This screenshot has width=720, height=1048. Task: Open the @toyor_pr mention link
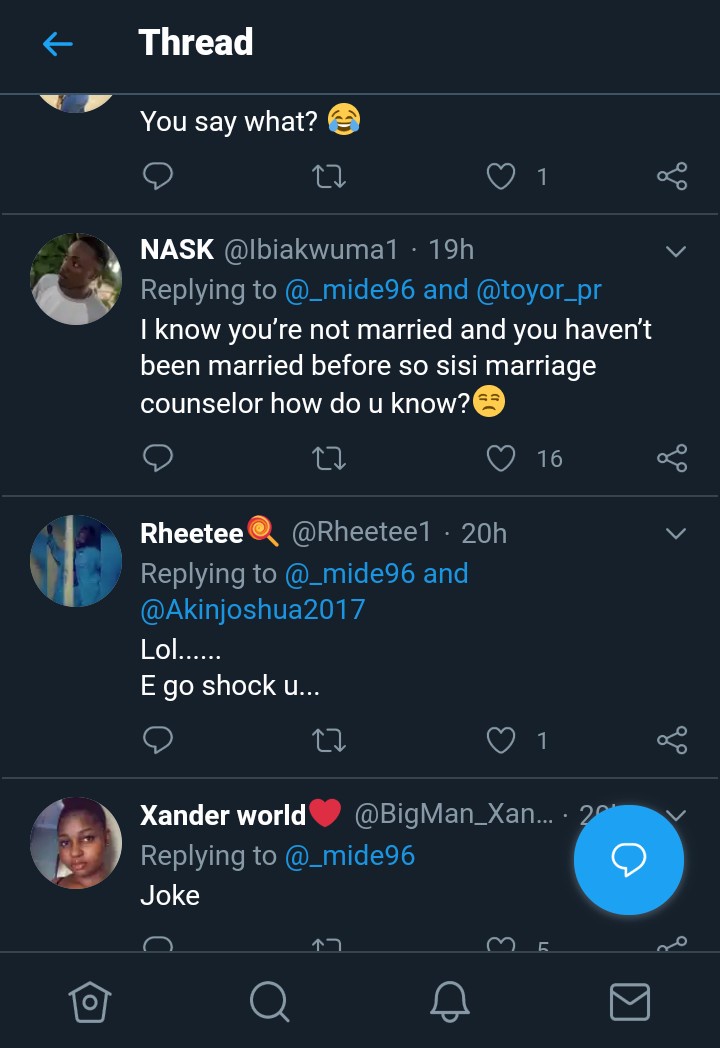[540, 290]
